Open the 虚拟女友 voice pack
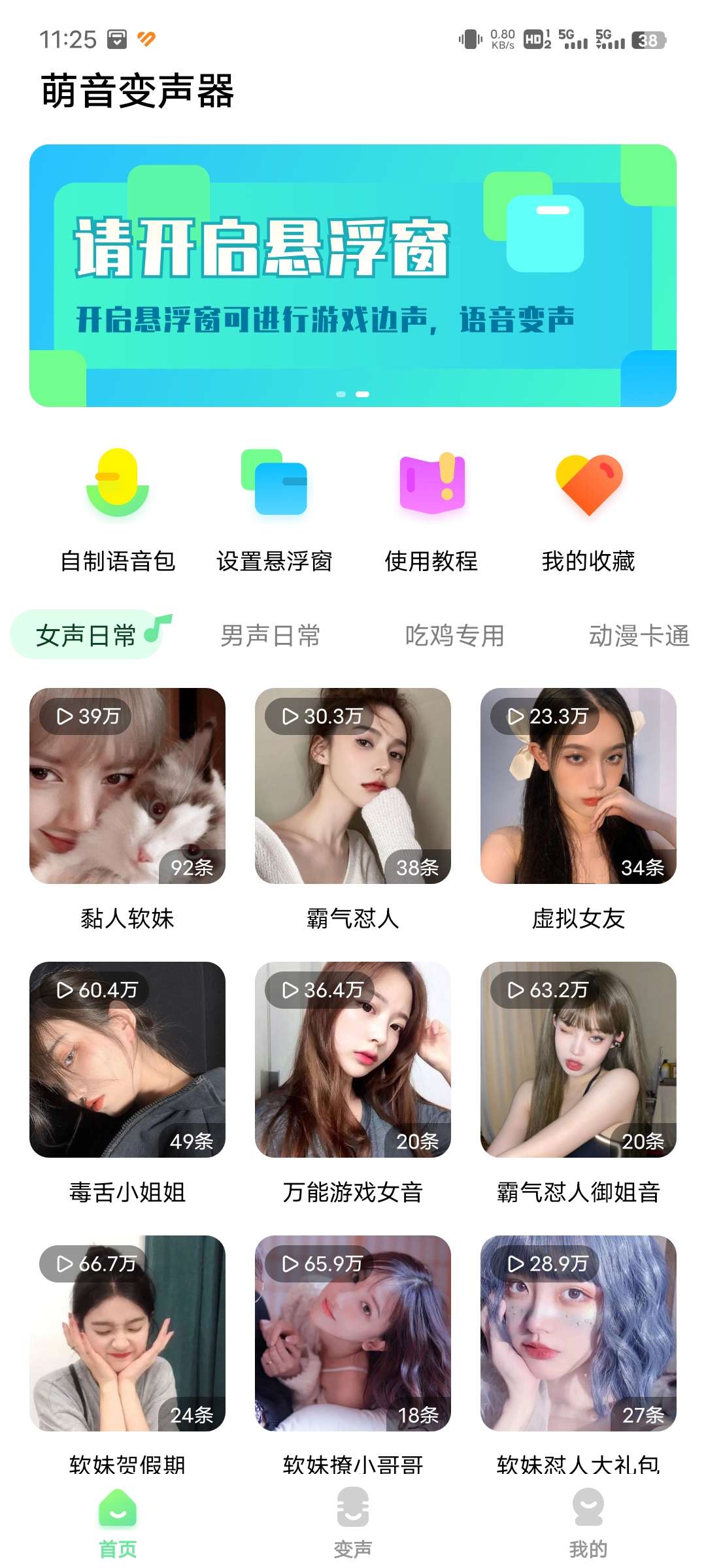The height and width of the screenshot is (1568, 706). (579, 810)
